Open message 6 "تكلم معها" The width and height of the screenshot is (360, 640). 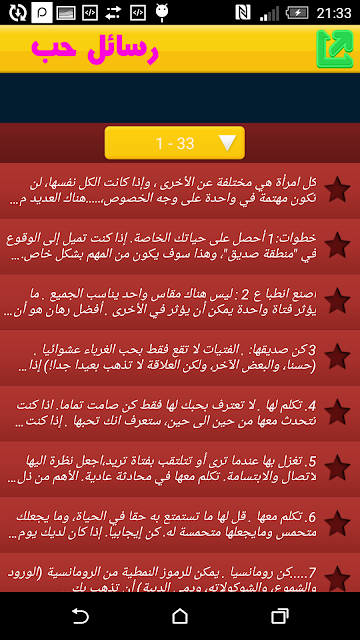(x=180, y=524)
